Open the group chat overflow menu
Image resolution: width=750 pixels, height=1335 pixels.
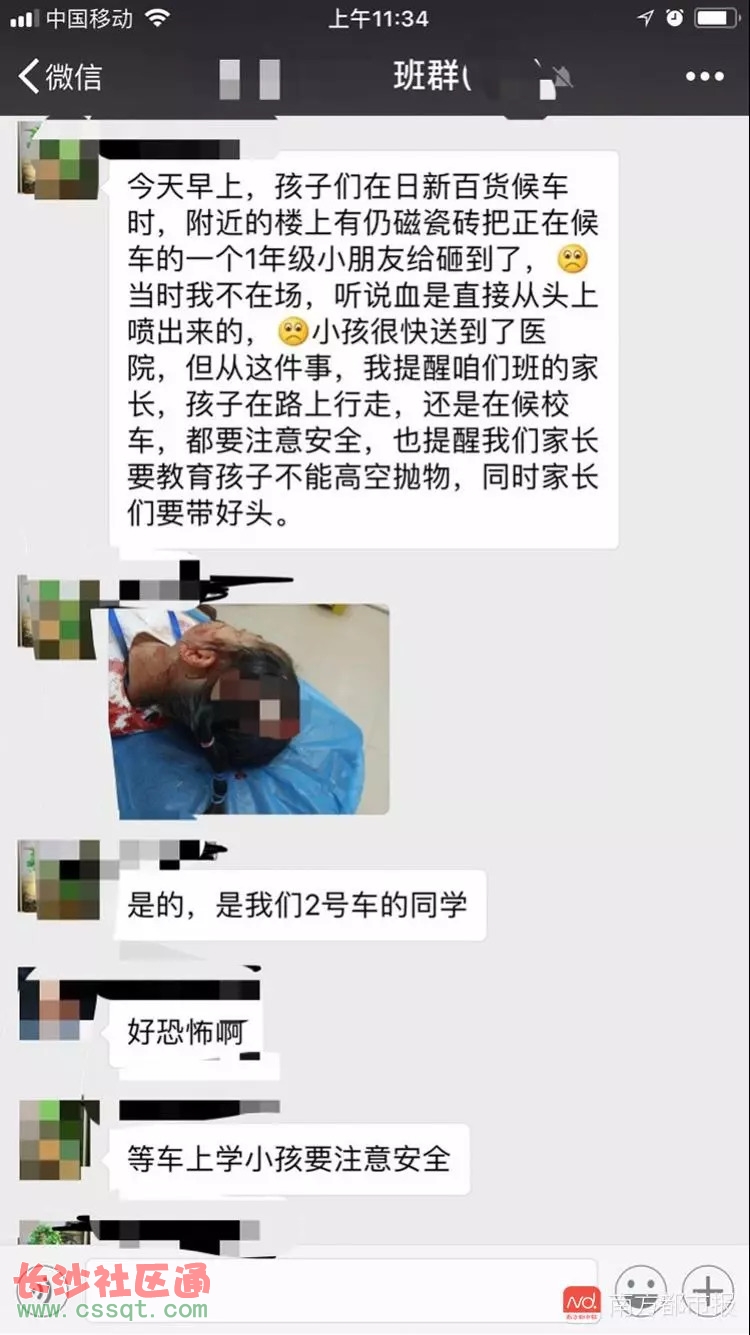click(x=704, y=76)
